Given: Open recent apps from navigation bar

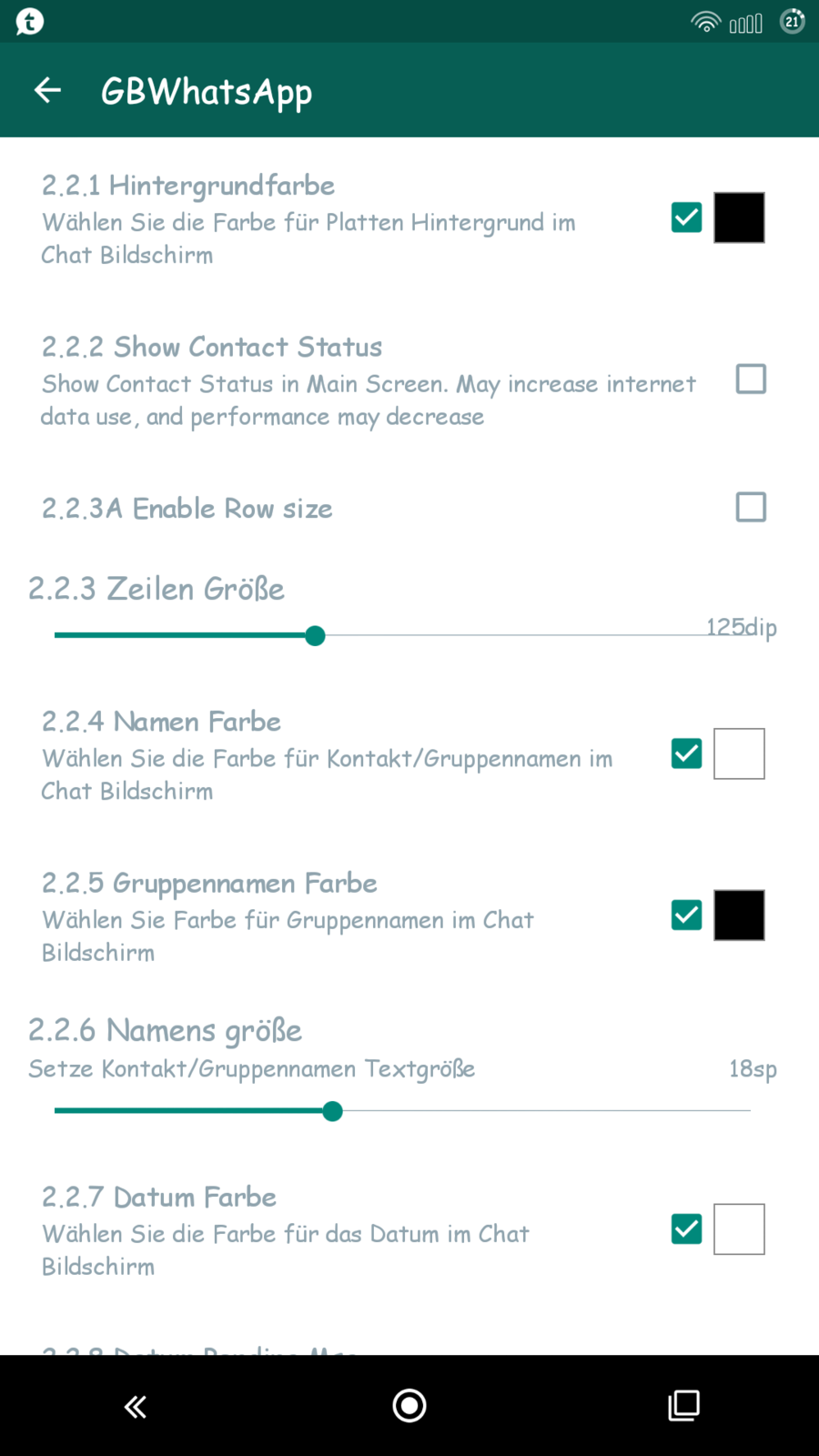Looking at the screenshot, I should (683, 1406).
